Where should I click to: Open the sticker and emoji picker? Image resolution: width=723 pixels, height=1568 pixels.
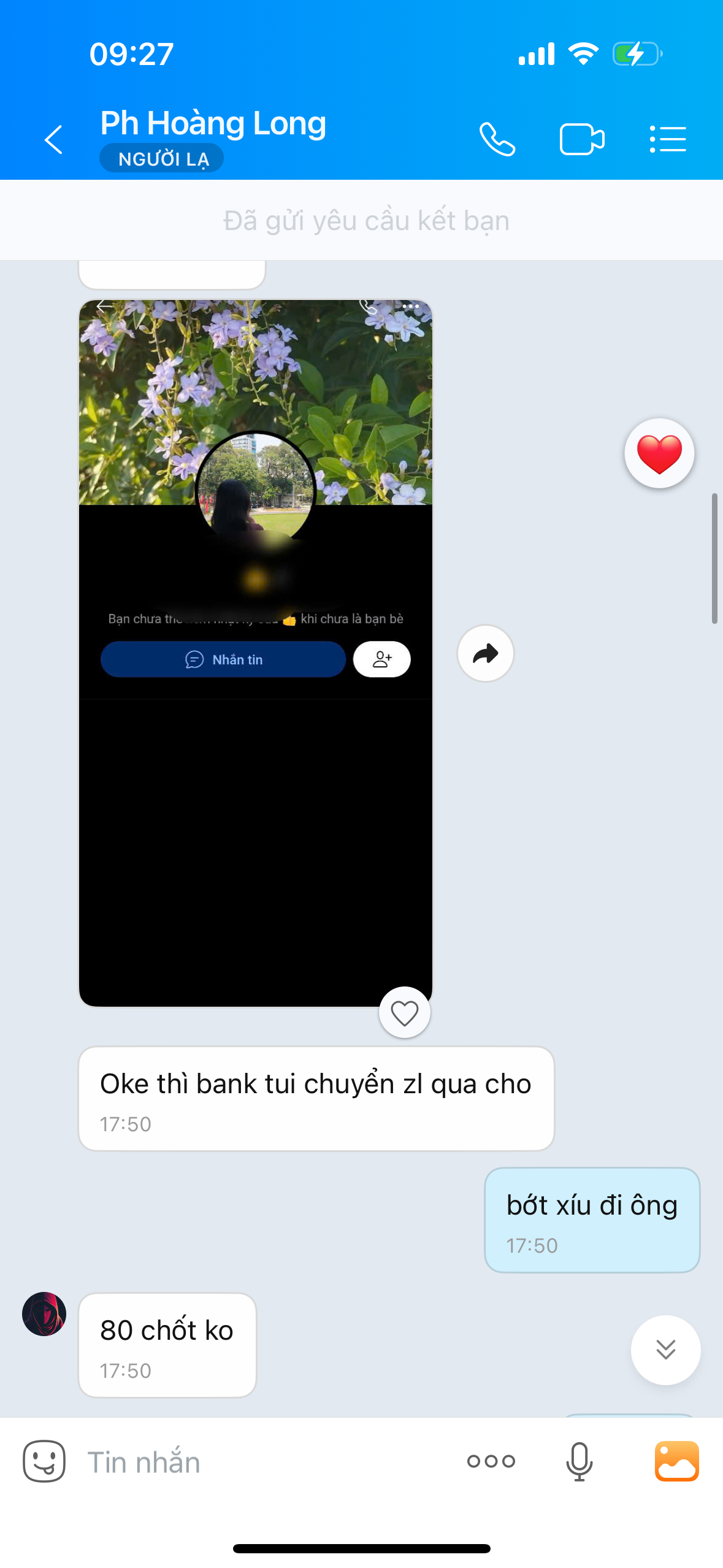[44, 1461]
